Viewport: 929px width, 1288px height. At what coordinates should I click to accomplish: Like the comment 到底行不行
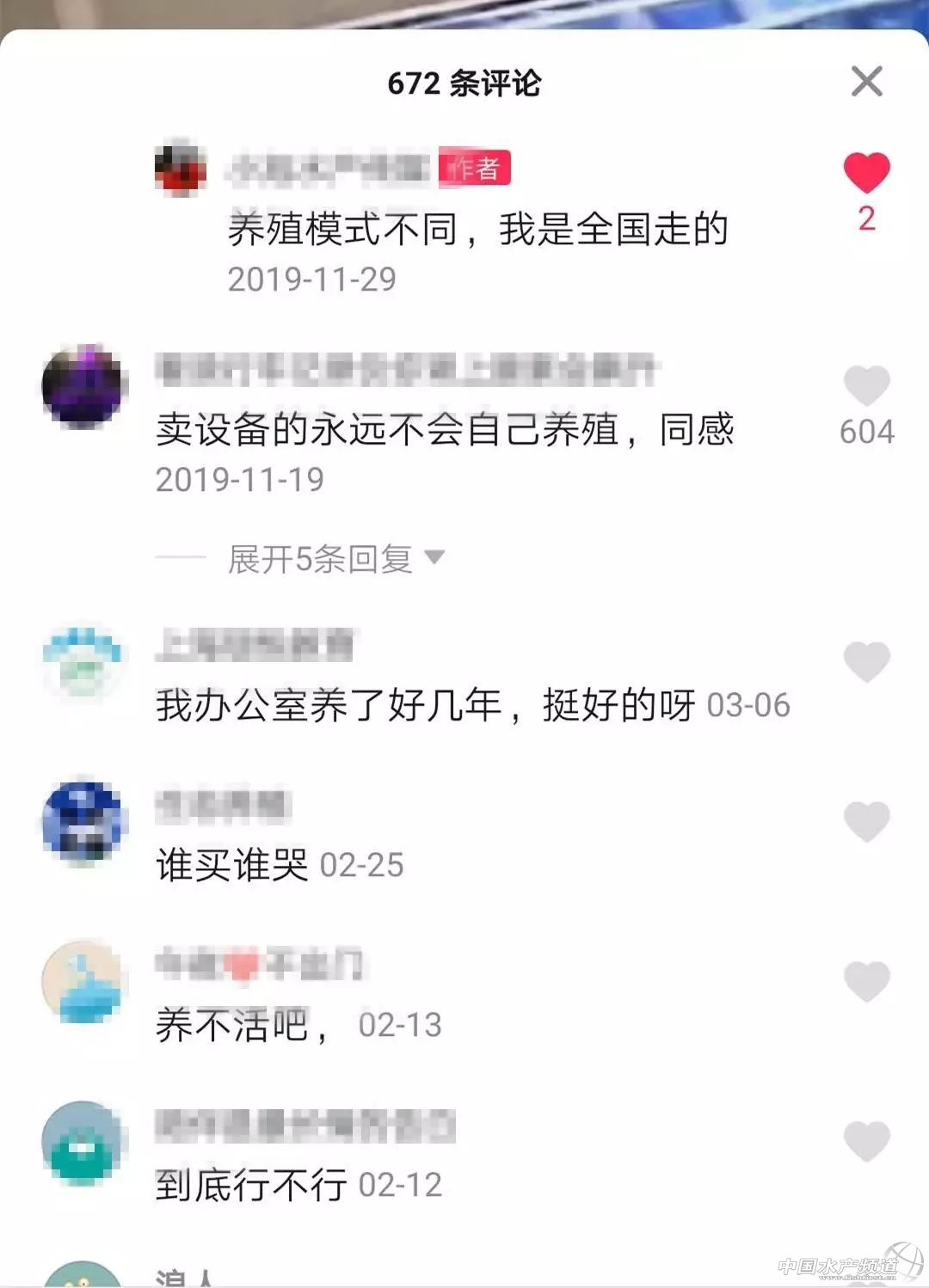click(866, 1141)
